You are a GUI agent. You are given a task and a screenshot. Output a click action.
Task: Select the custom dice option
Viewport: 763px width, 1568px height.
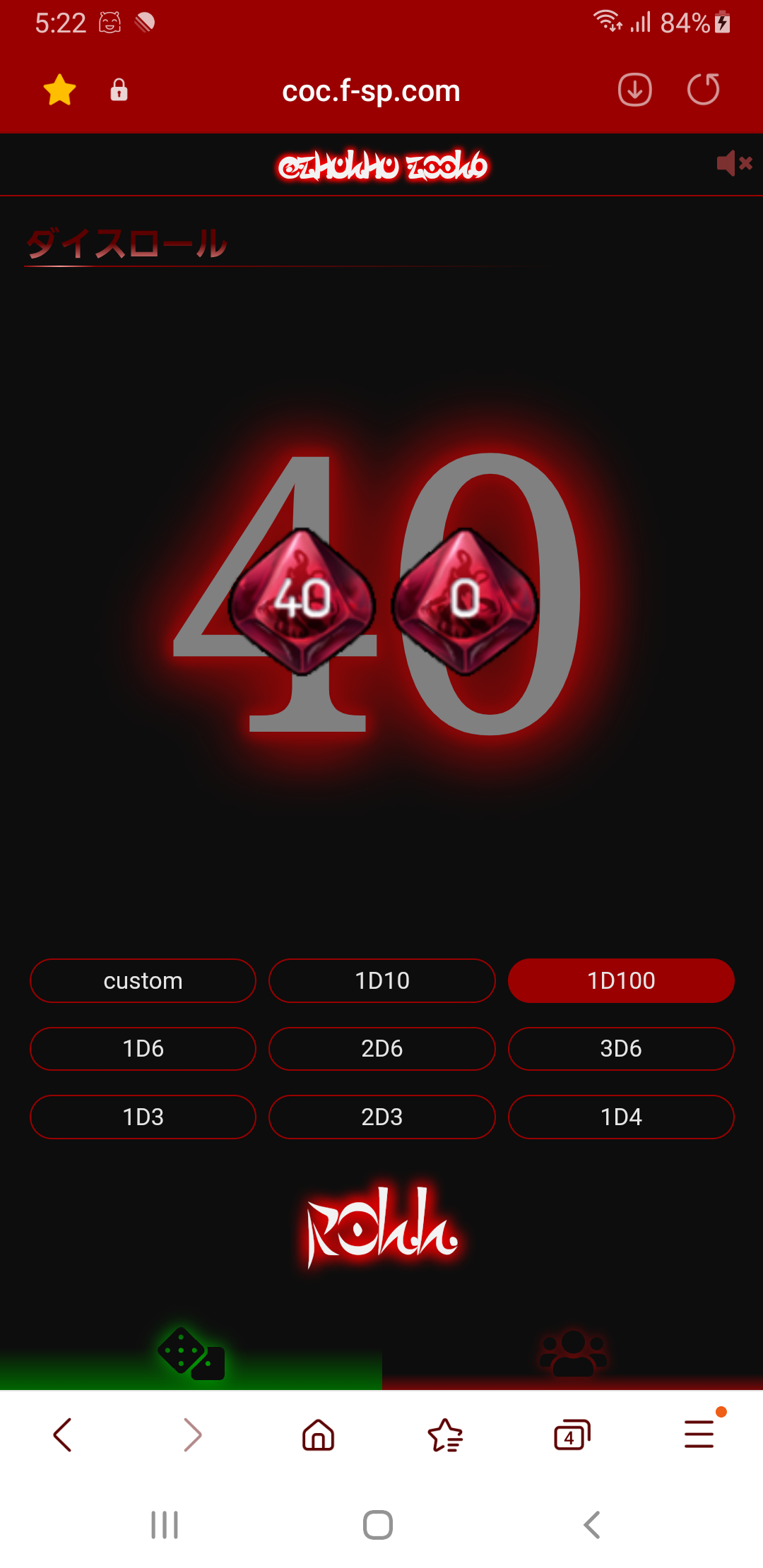(x=143, y=980)
